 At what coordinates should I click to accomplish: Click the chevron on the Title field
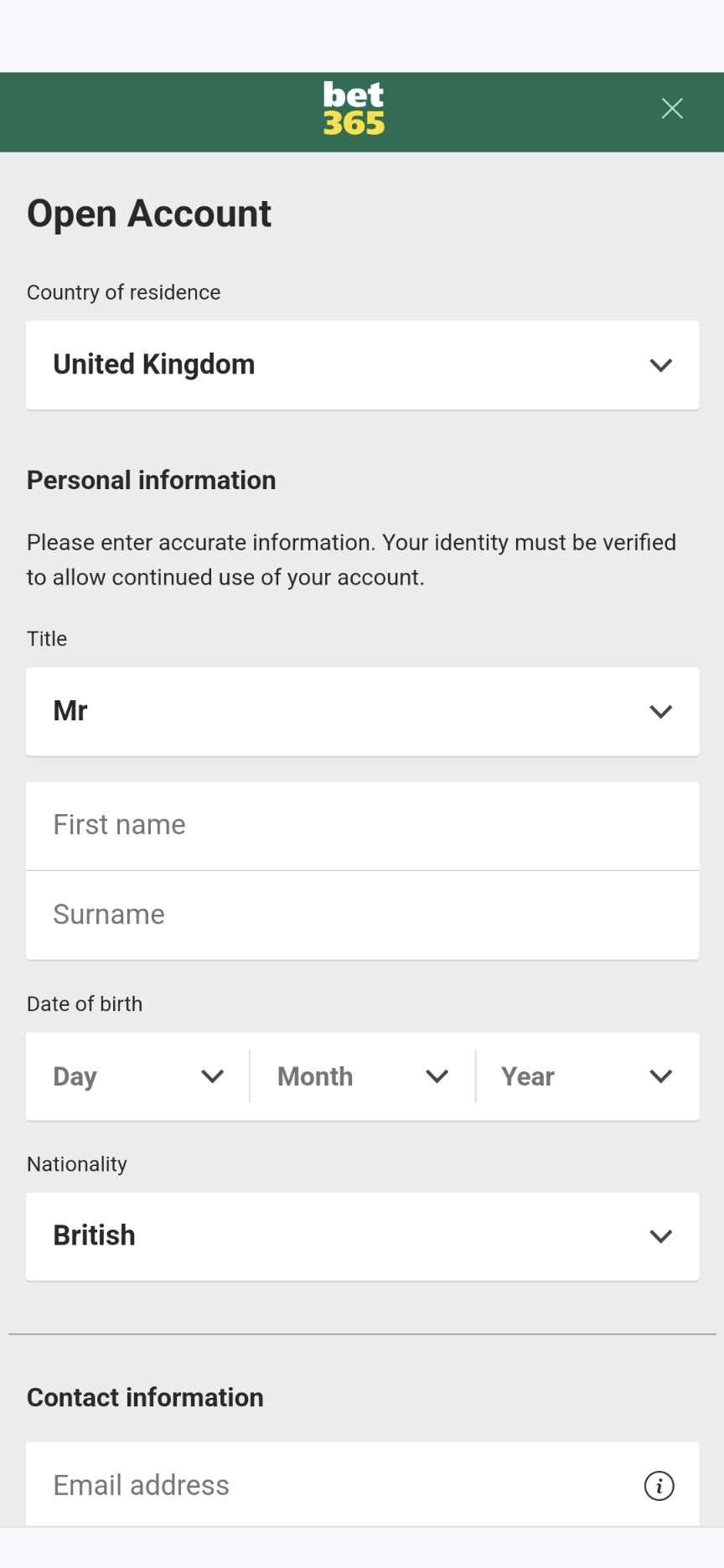tap(660, 711)
